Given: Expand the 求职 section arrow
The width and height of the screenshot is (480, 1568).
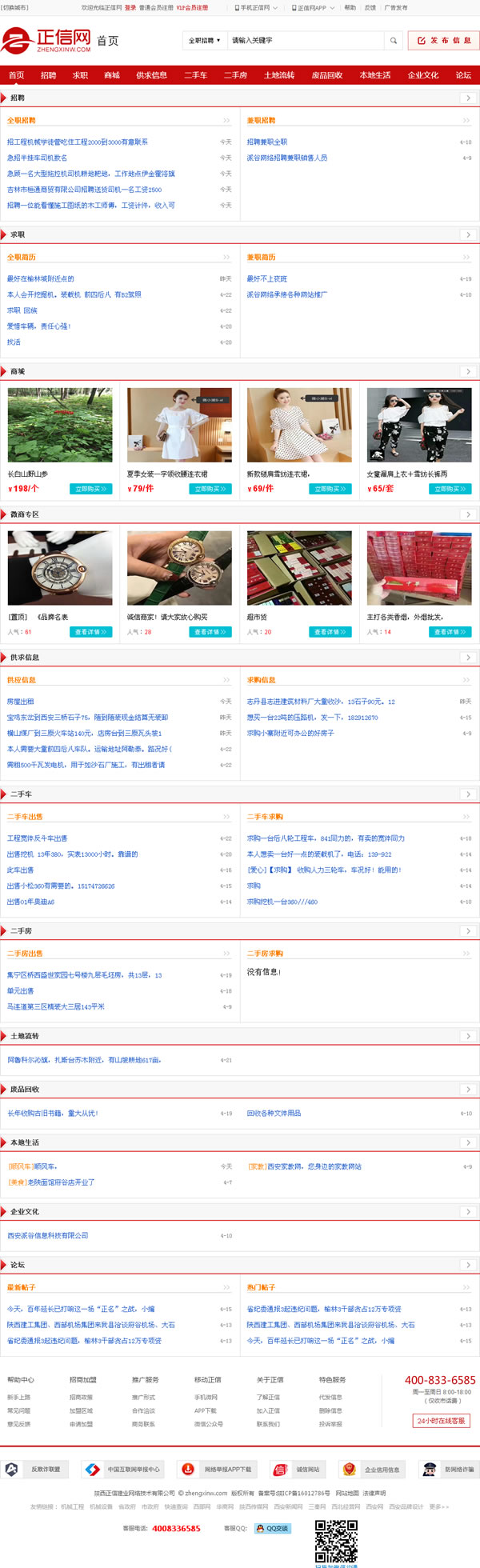Looking at the screenshot, I should [x=468, y=234].
